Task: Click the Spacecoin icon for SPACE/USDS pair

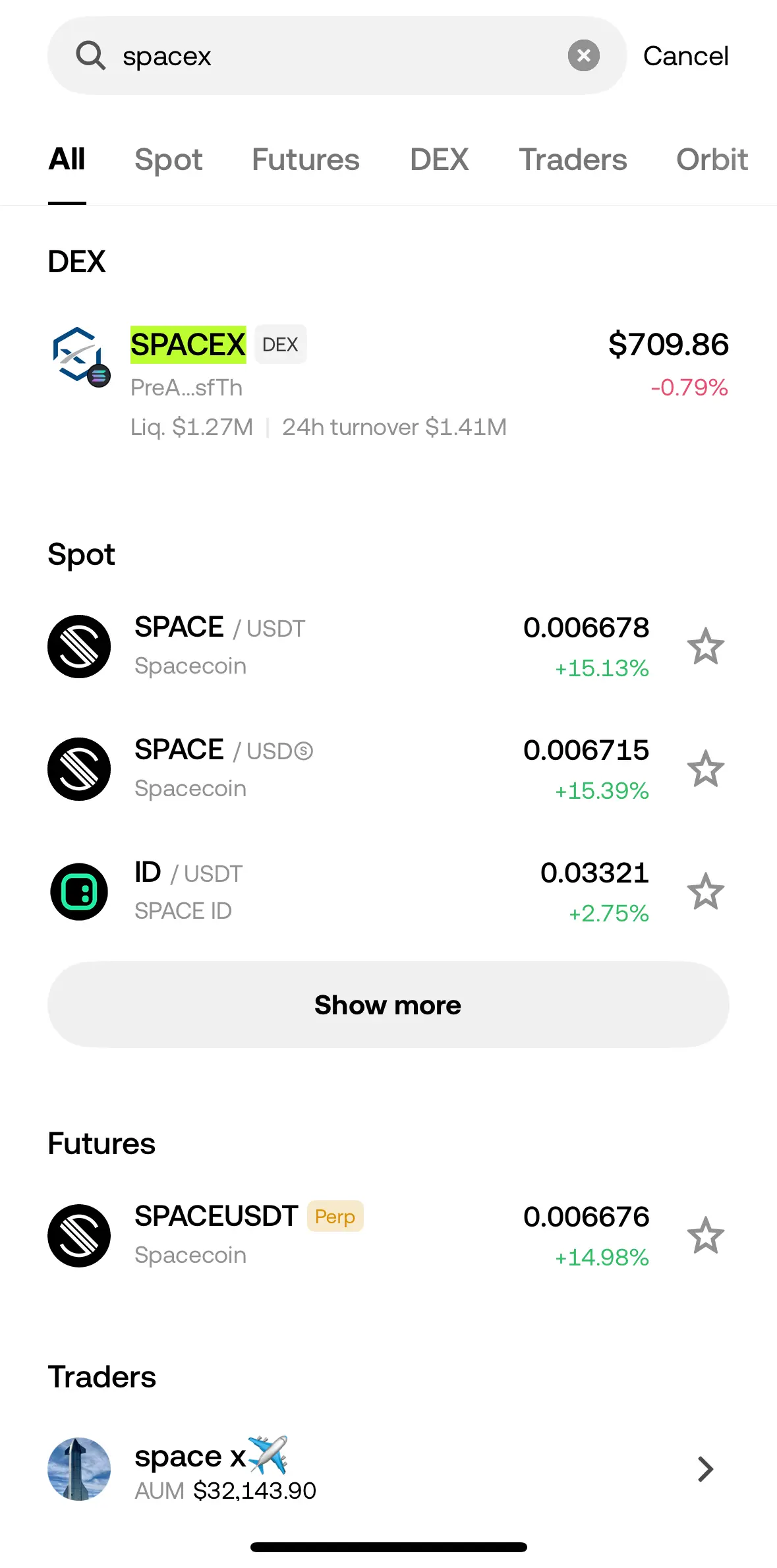Action: (x=79, y=769)
